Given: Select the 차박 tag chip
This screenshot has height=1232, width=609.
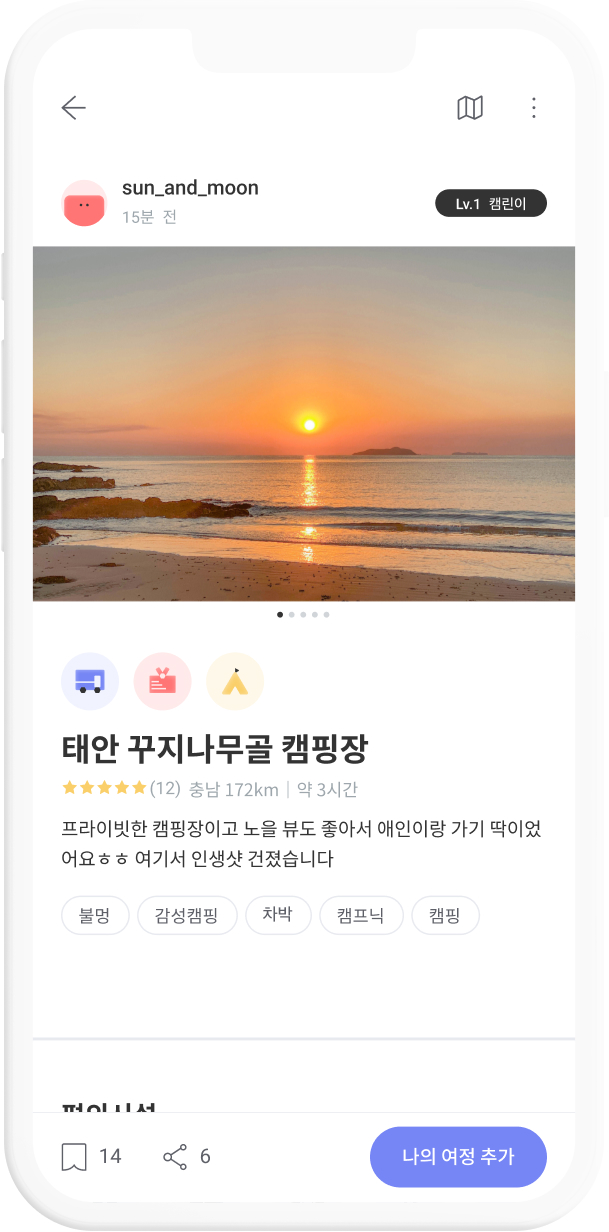Looking at the screenshot, I should [278, 915].
